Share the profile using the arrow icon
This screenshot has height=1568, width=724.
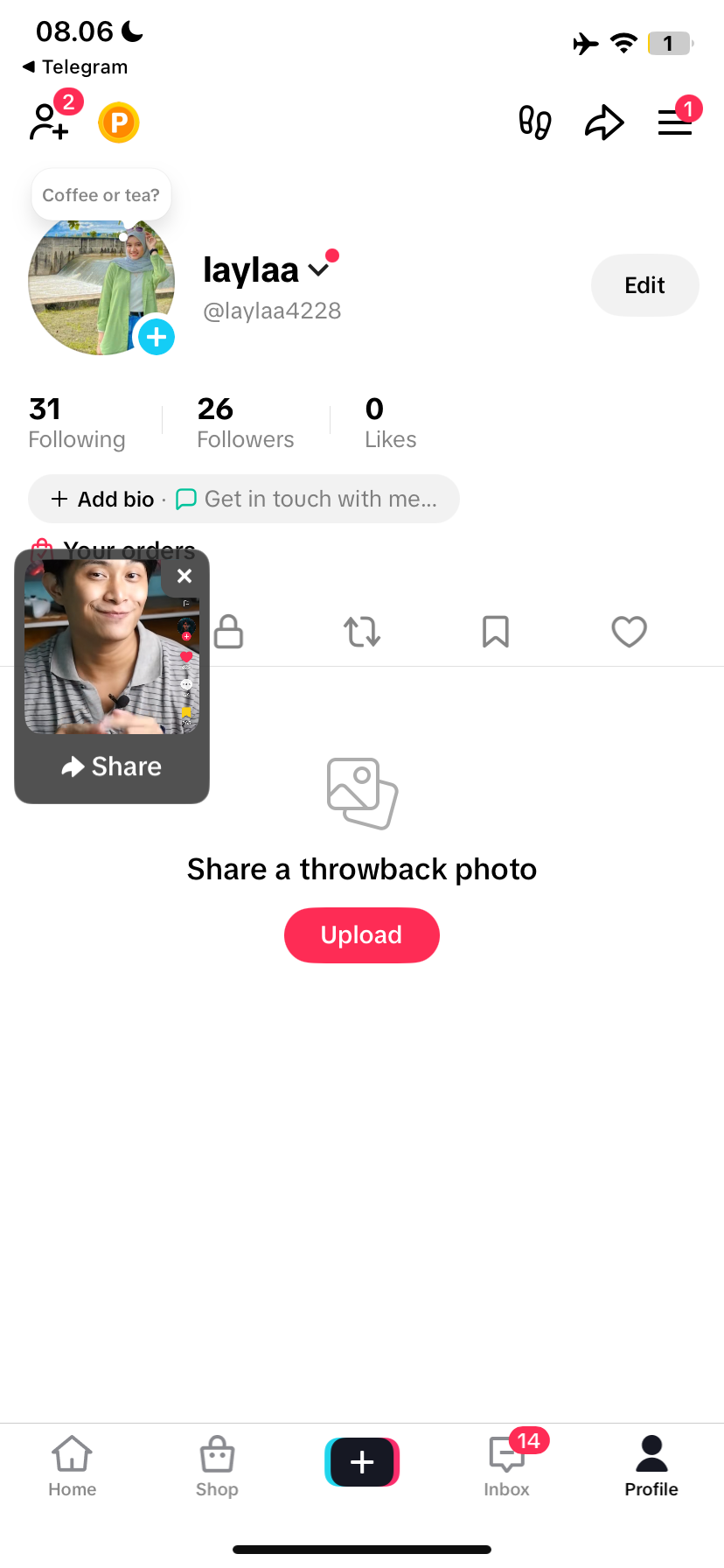click(604, 122)
